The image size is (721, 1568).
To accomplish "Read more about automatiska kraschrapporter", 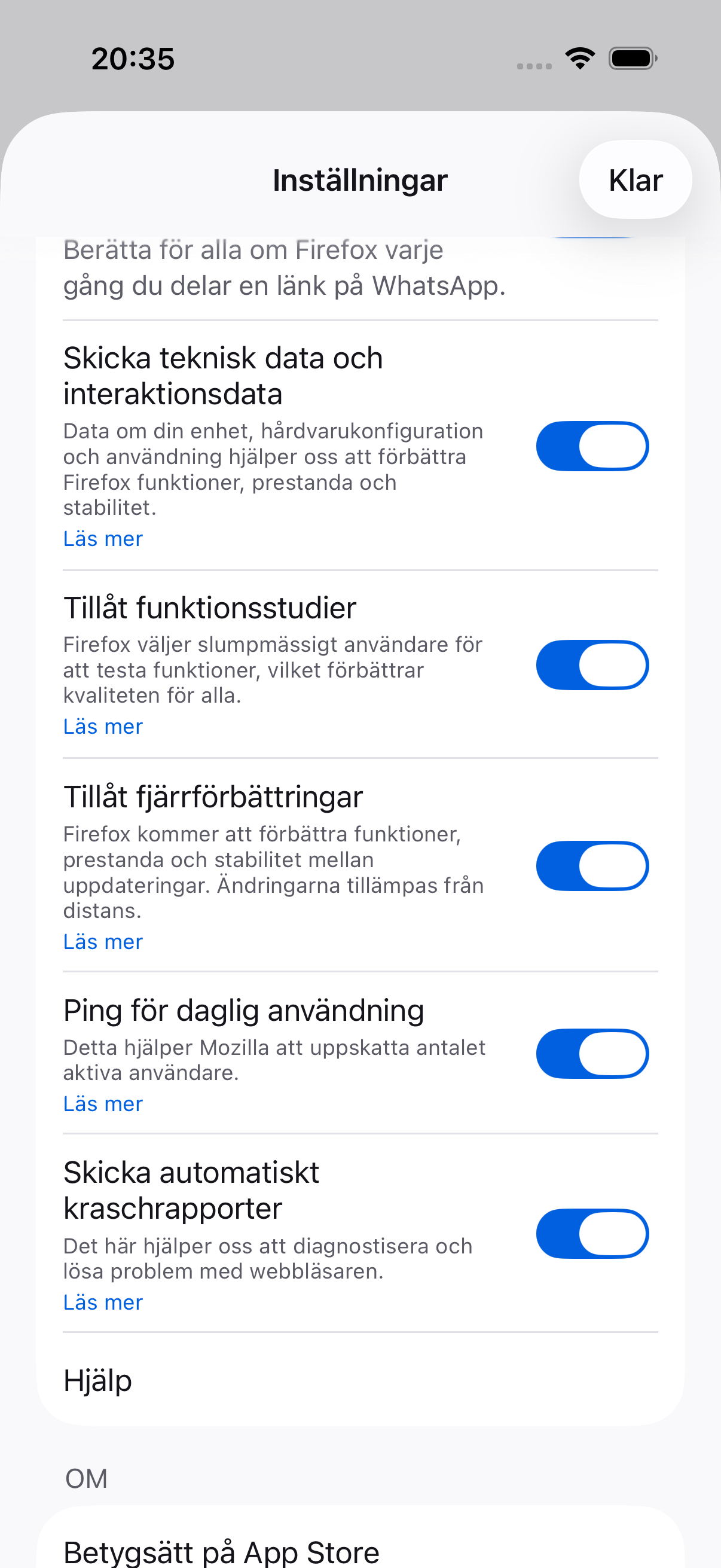I will coord(103,1302).
